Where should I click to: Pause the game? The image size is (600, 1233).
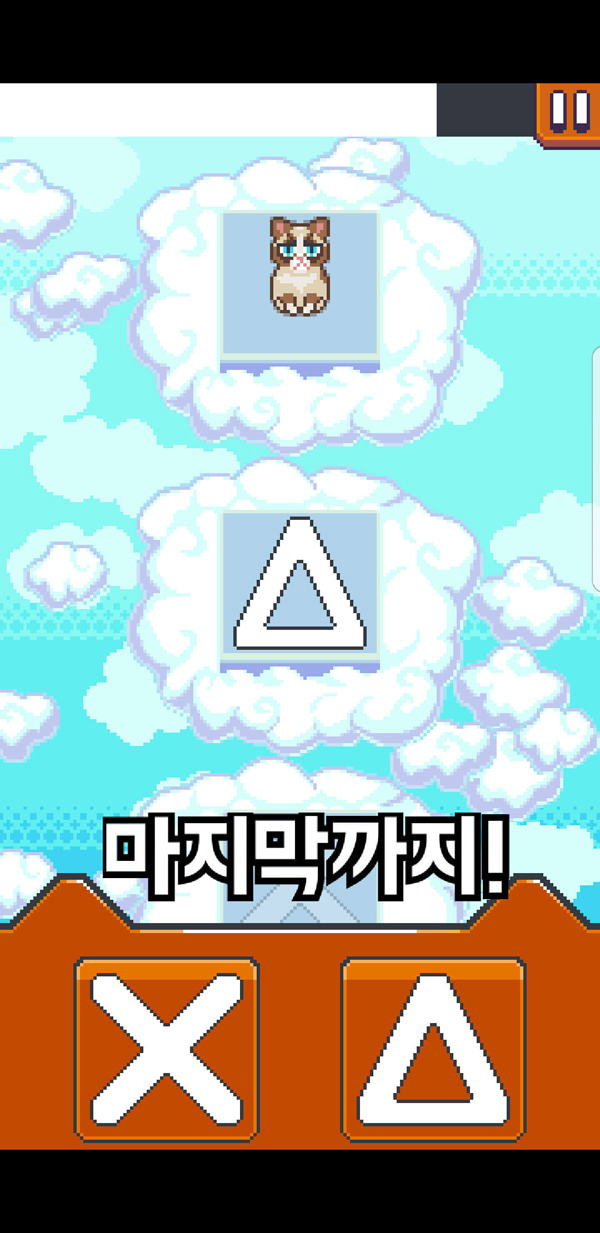[569, 110]
